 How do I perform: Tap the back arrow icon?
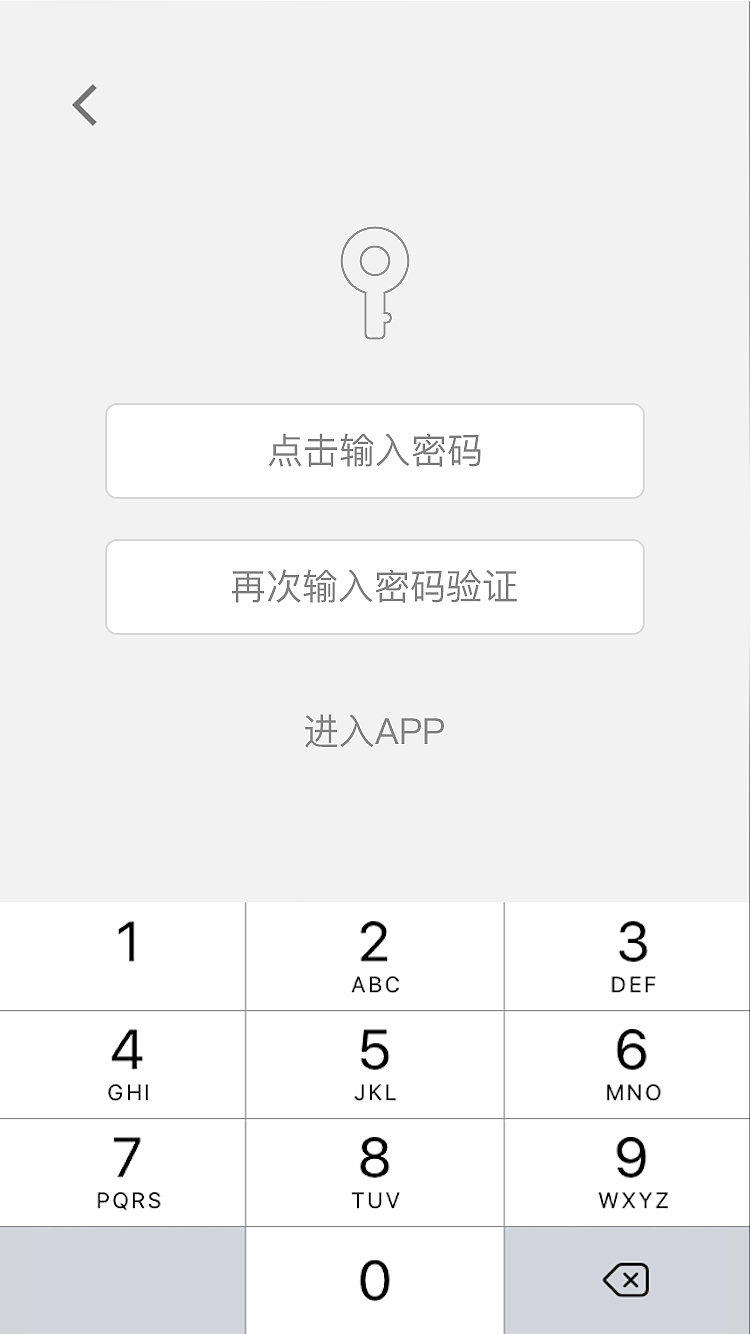click(x=84, y=104)
